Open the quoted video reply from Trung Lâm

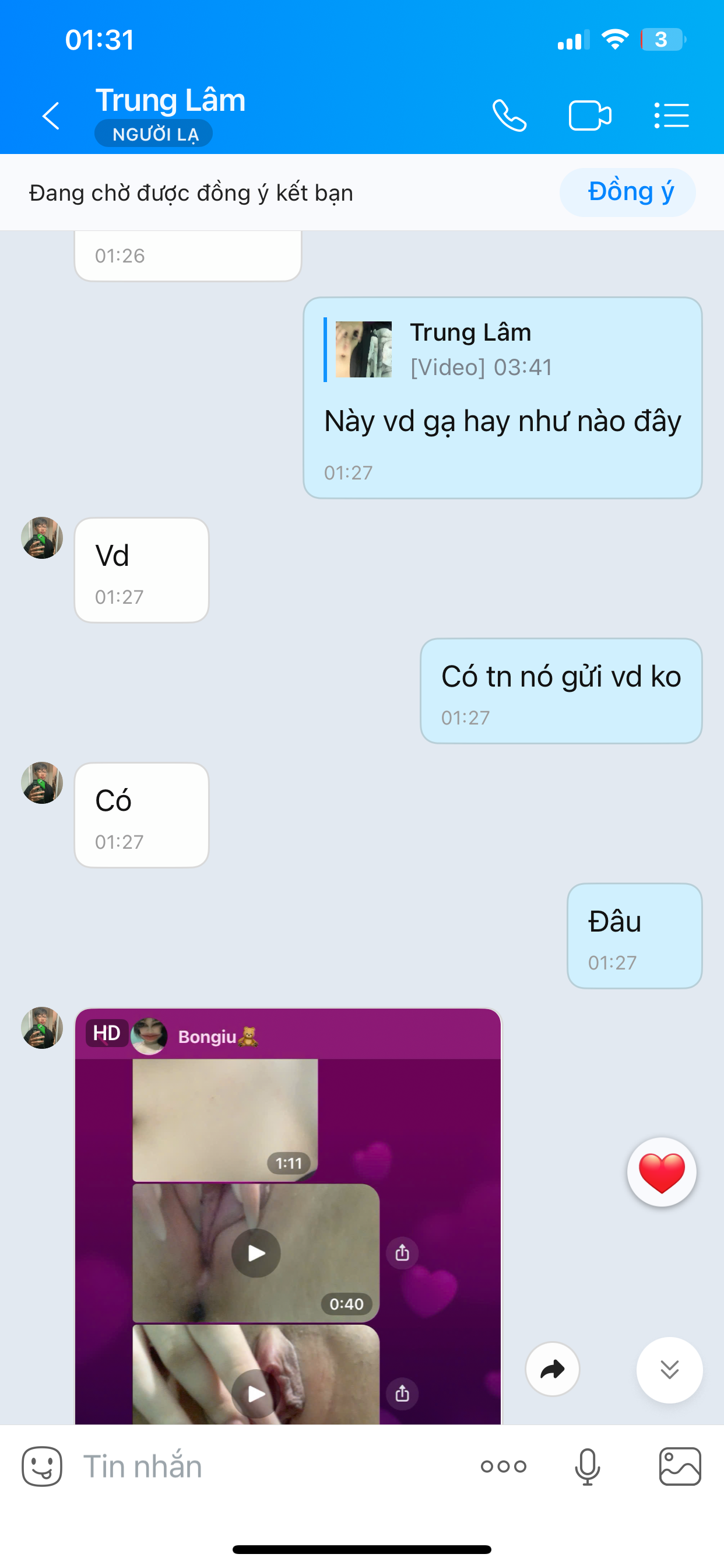(x=438, y=350)
